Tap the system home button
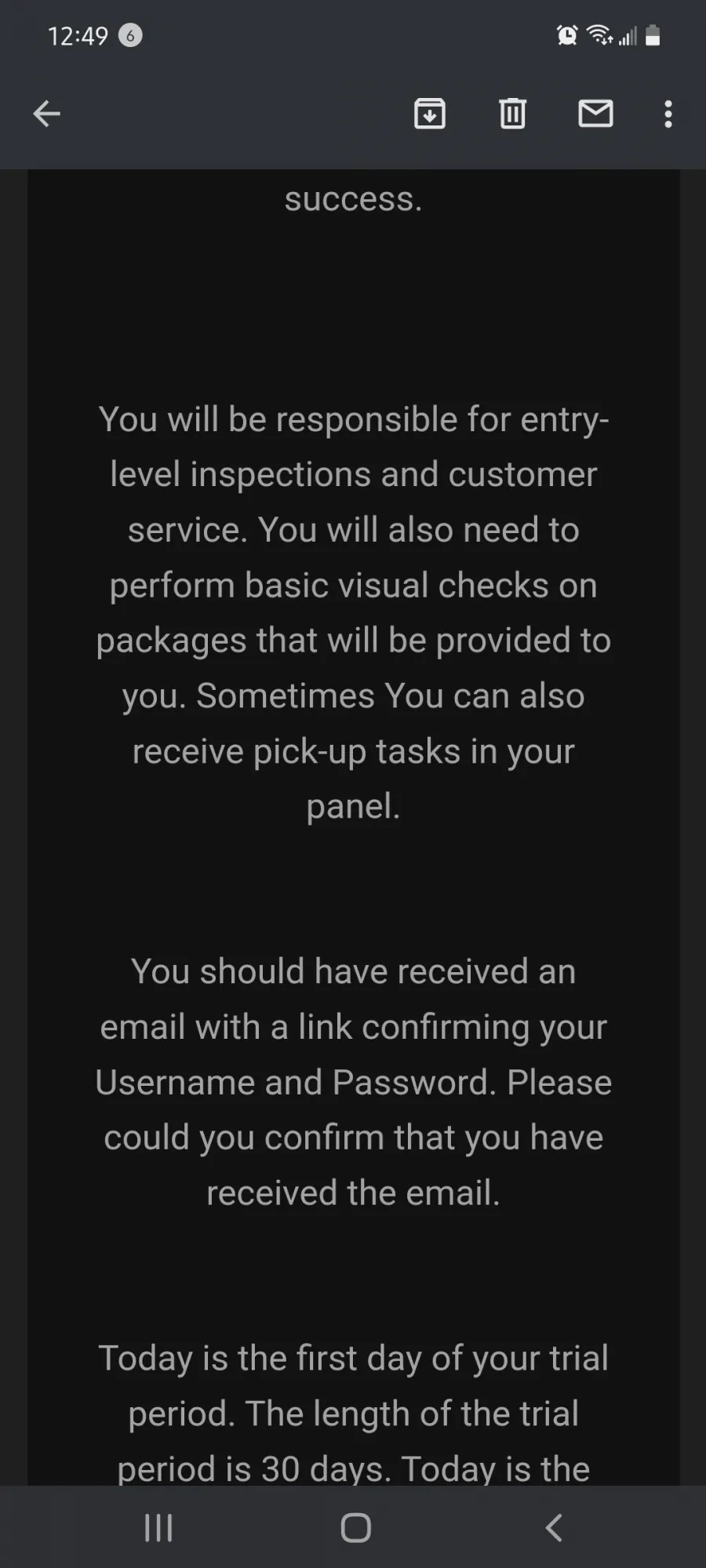The image size is (706, 1568). [355, 1527]
